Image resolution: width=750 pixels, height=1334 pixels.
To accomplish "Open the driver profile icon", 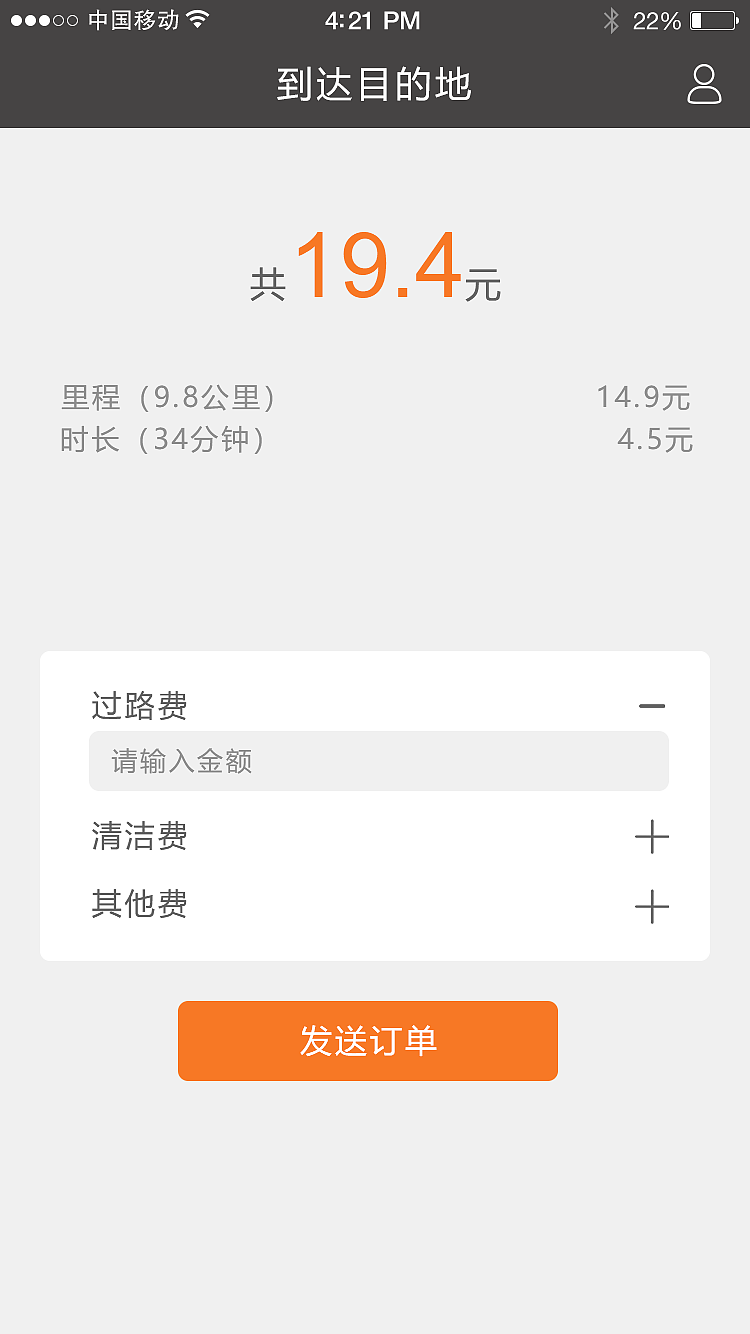I will (704, 85).
